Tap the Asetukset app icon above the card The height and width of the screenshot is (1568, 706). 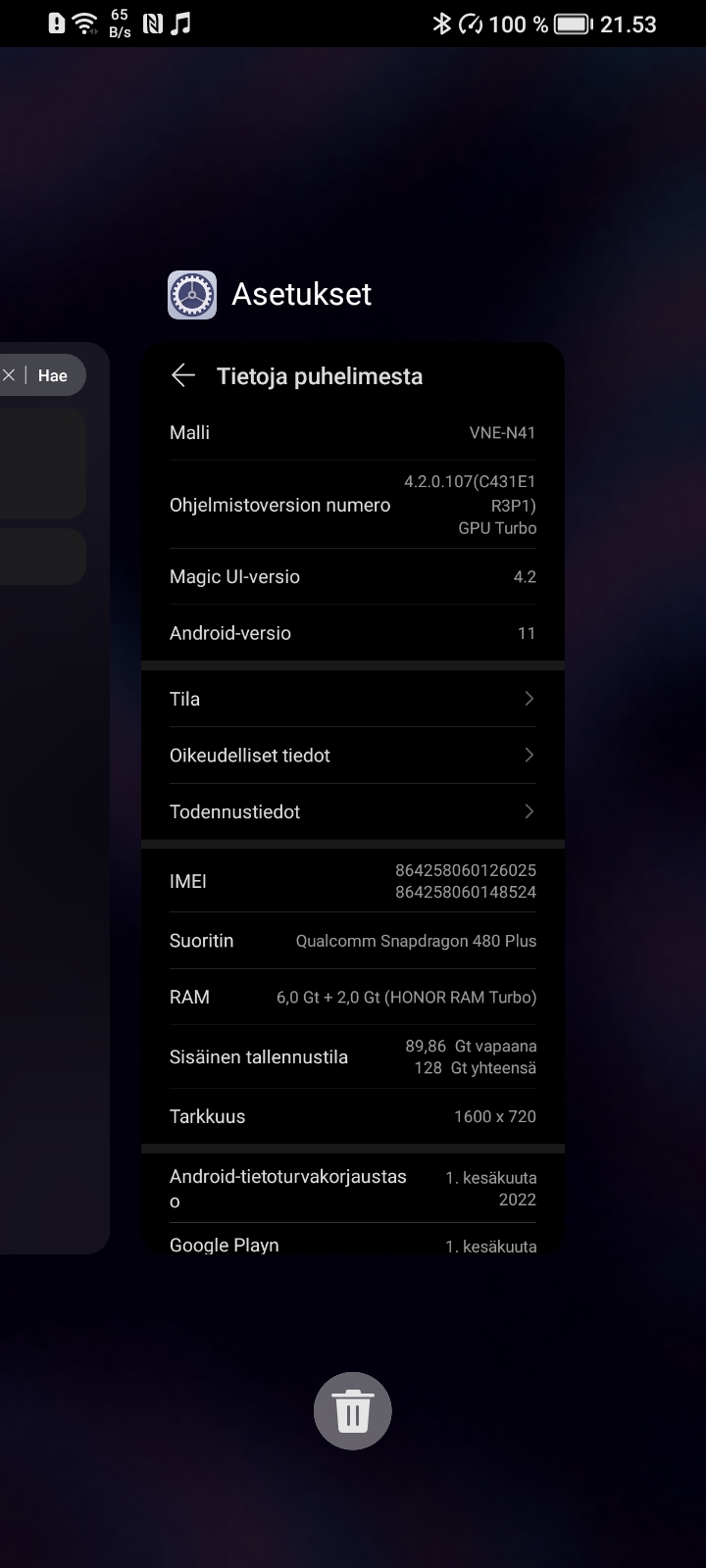[192, 295]
